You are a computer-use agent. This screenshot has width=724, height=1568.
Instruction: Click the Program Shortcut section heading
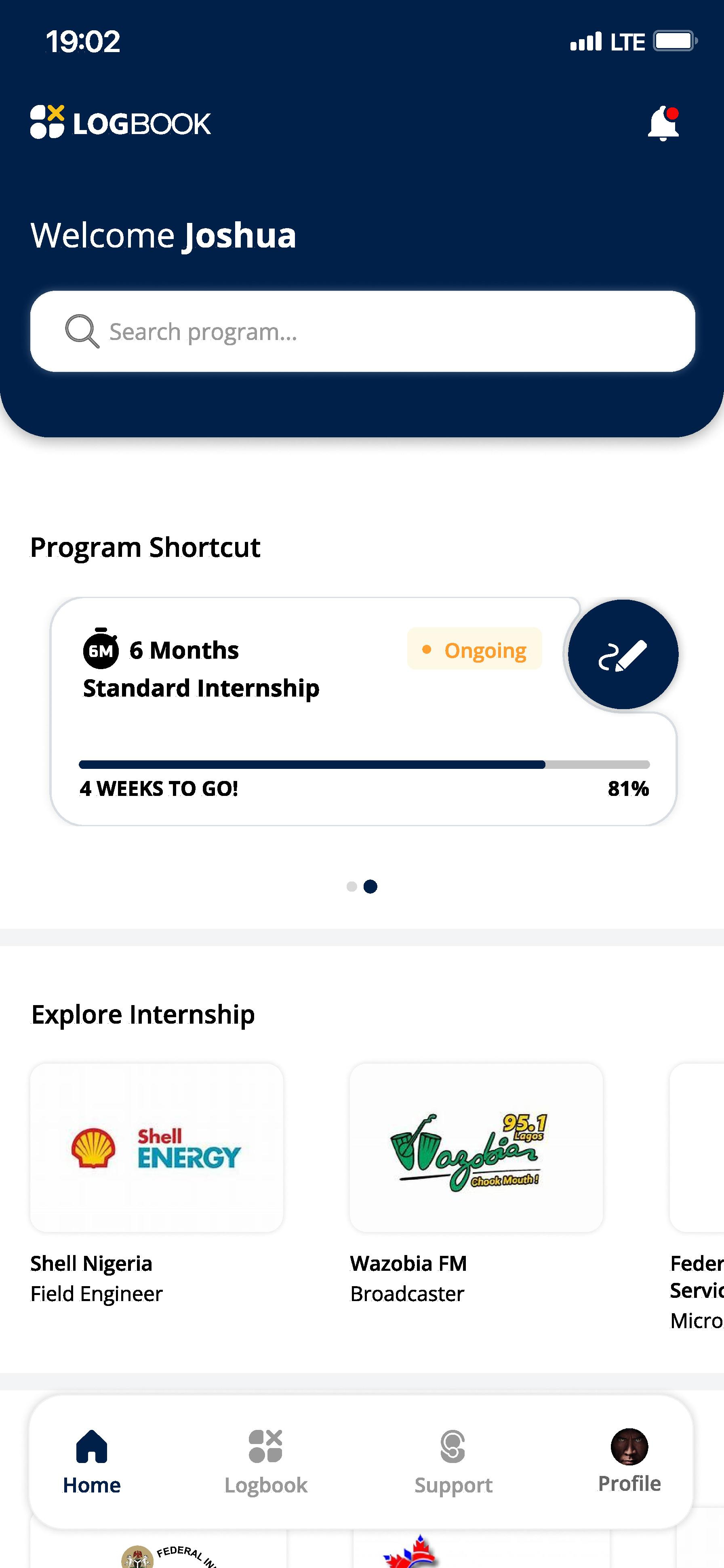(x=145, y=547)
